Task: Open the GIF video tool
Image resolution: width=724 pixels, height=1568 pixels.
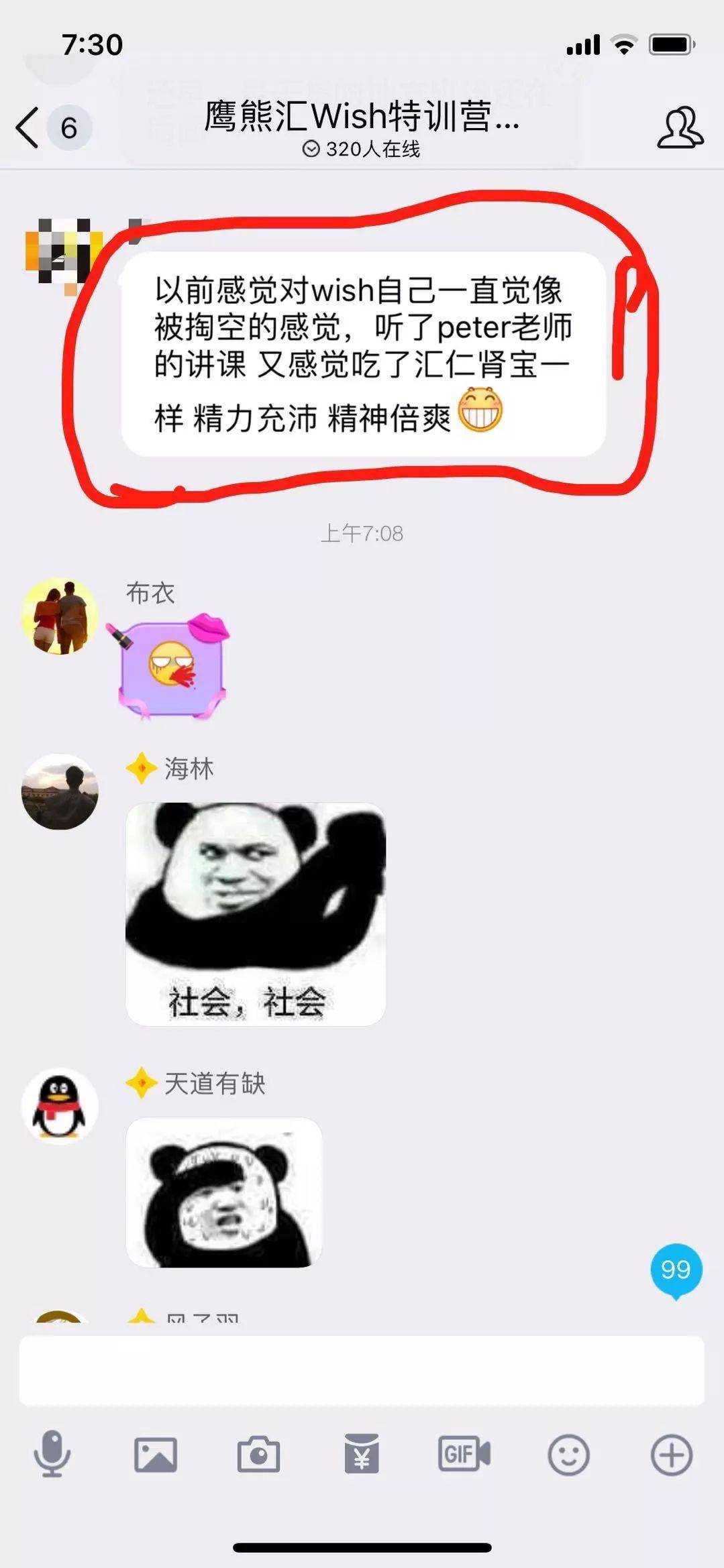Action: tap(464, 1454)
